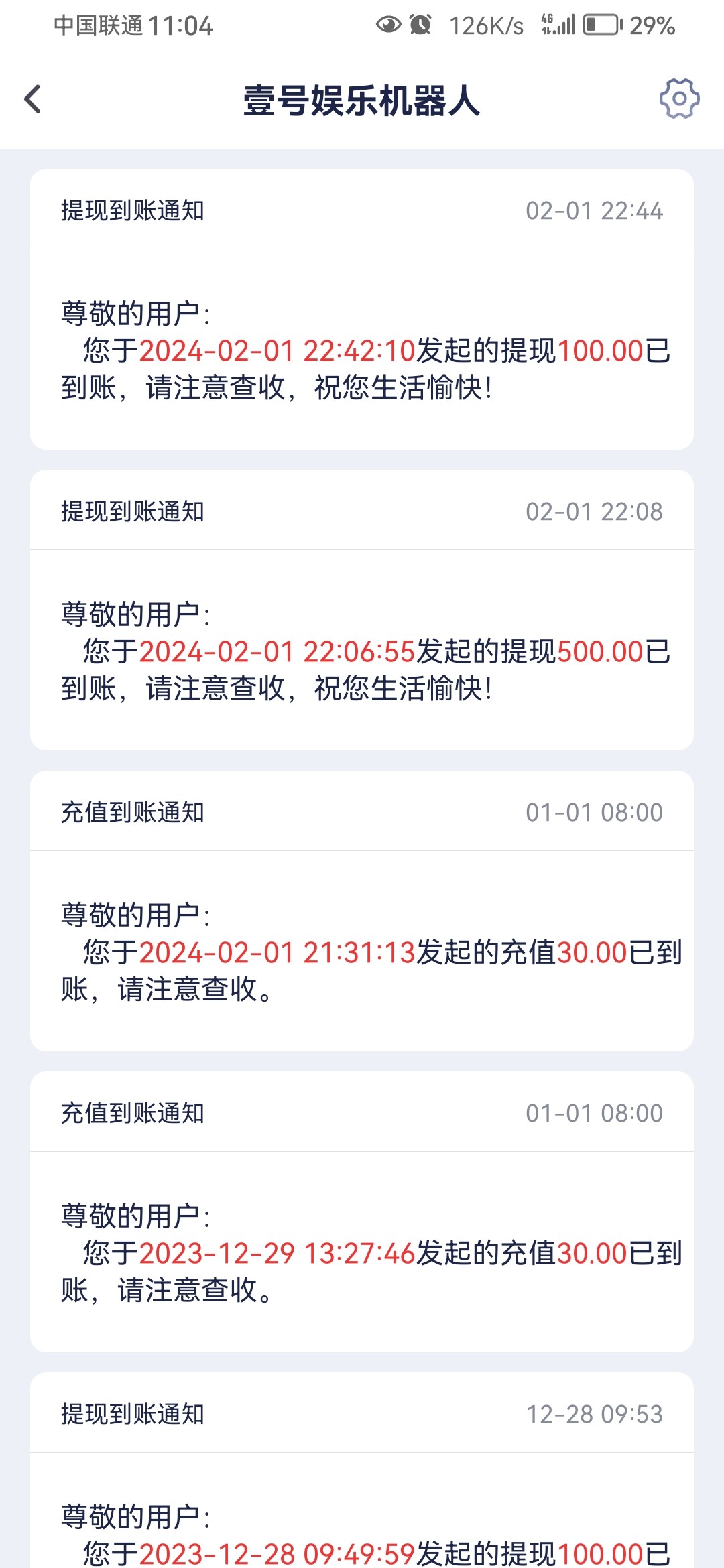Open the settings gear icon
This screenshot has height=1568, width=724.
(x=679, y=99)
